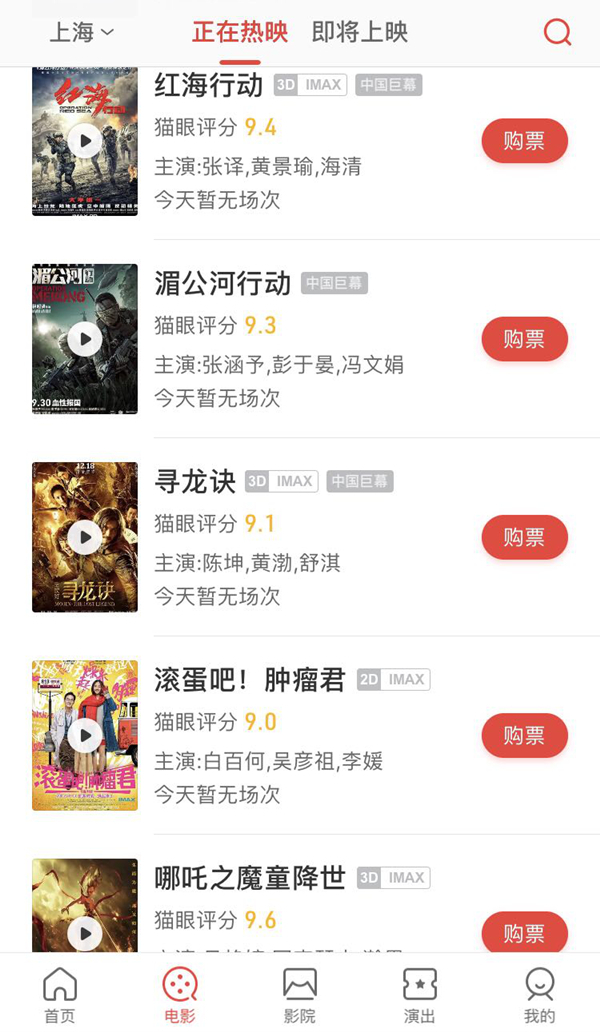Screen dimensions: 600x1032
Task: Go to the 首页 tab
Action: point(60,995)
